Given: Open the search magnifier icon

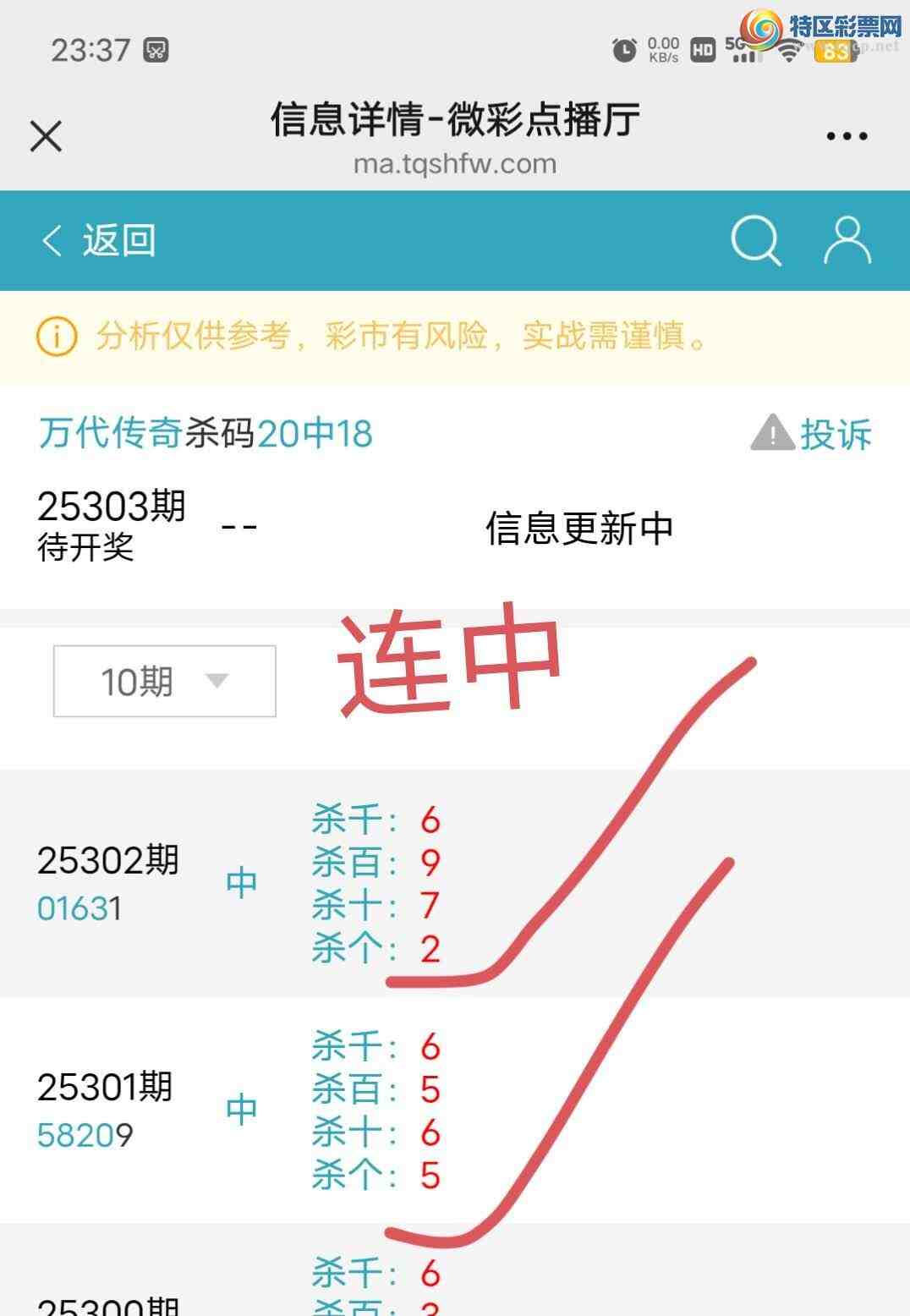Looking at the screenshot, I should [755, 241].
